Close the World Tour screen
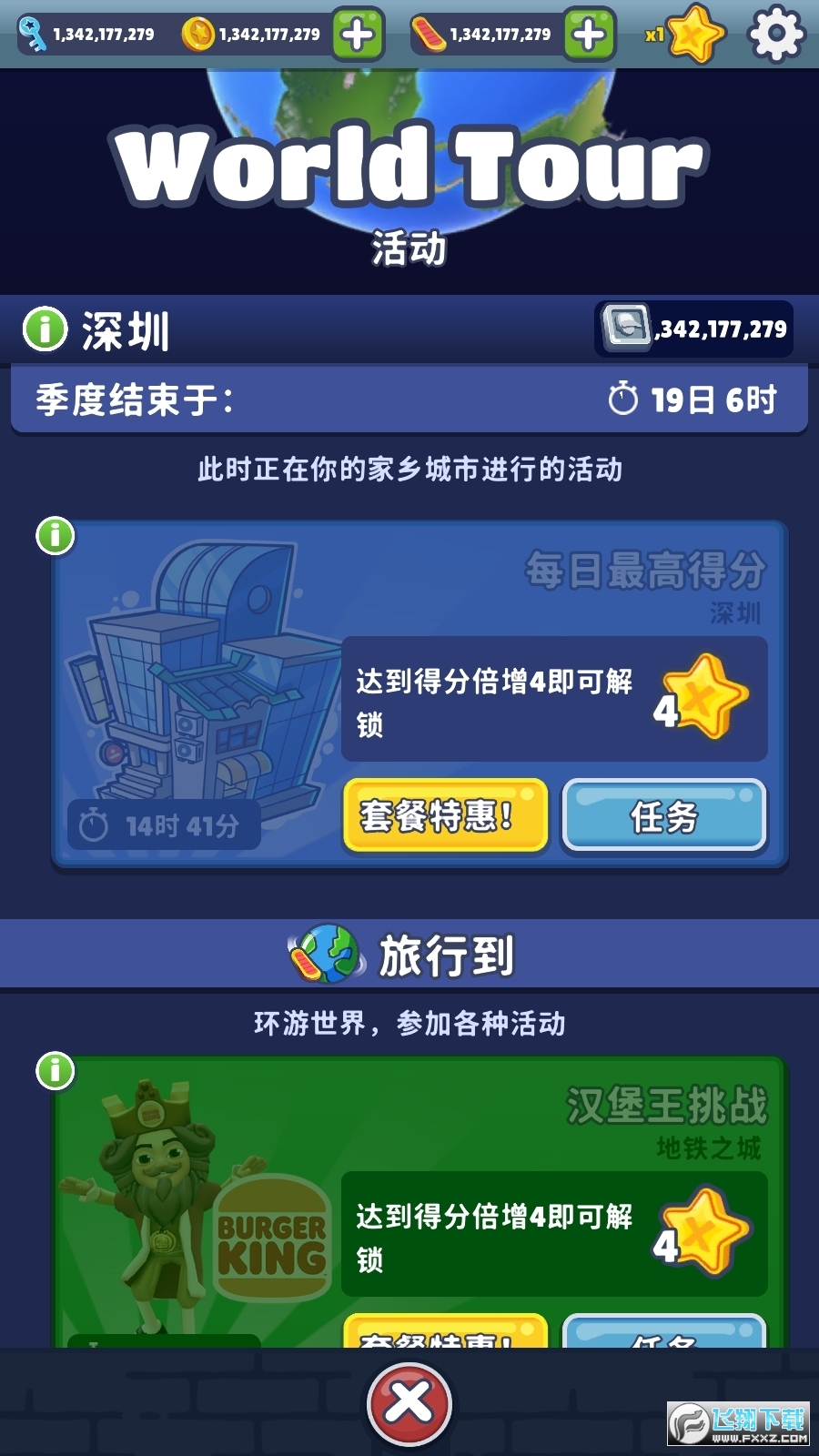Image resolution: width=819 pixels, height=1456 pixels. coord(409,1403)
